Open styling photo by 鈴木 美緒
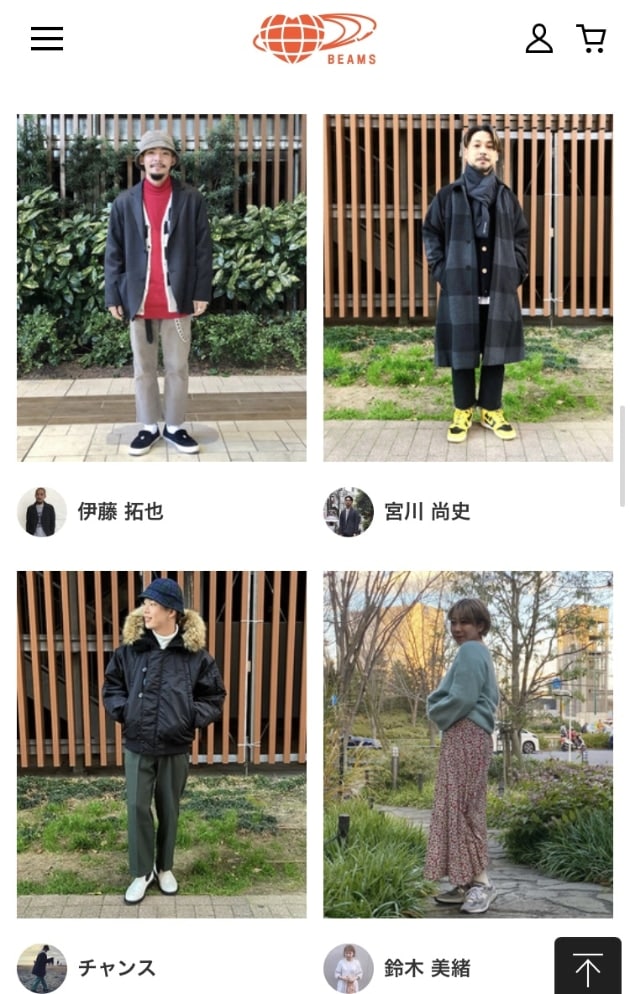This screenshot has height=994, width=630. [x=468, y=744]
